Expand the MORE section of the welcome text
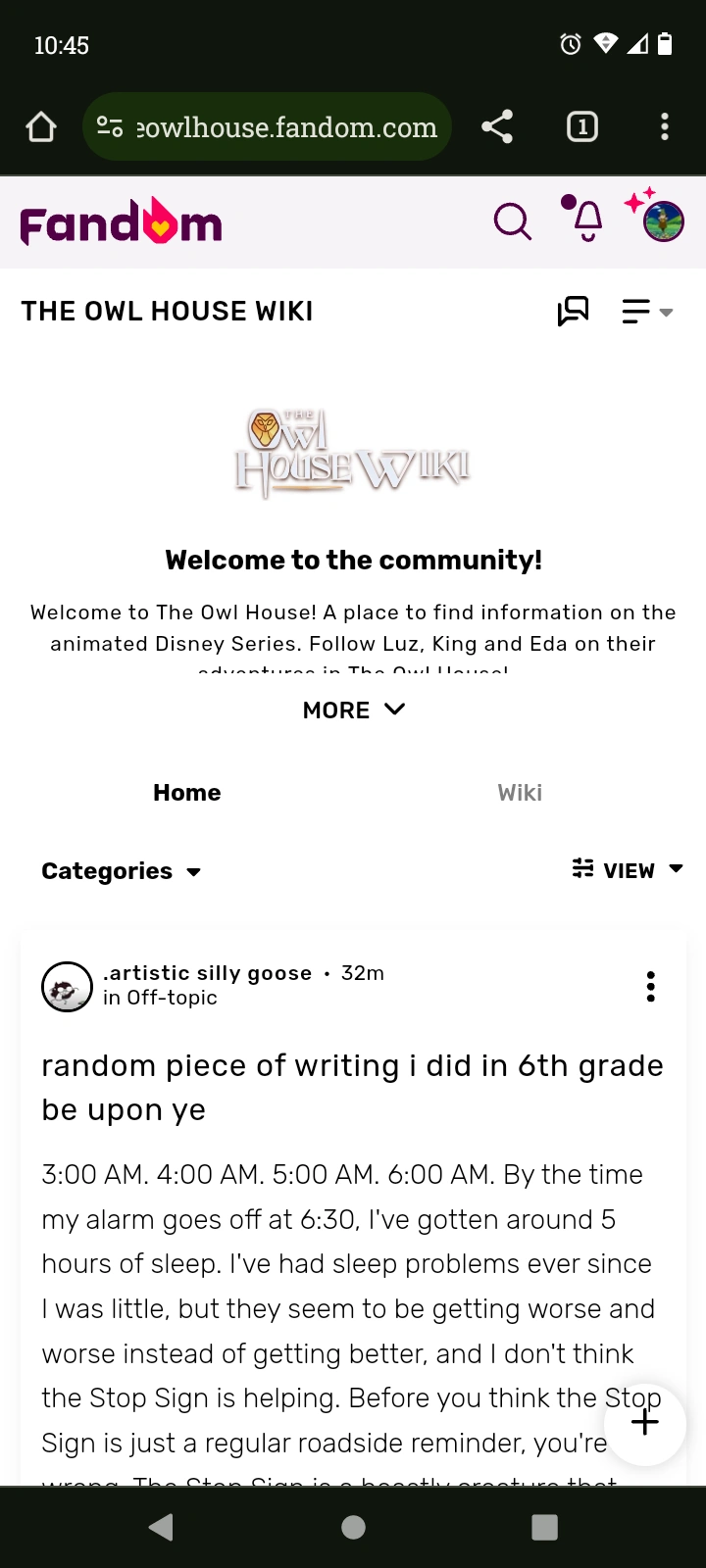 354,710
